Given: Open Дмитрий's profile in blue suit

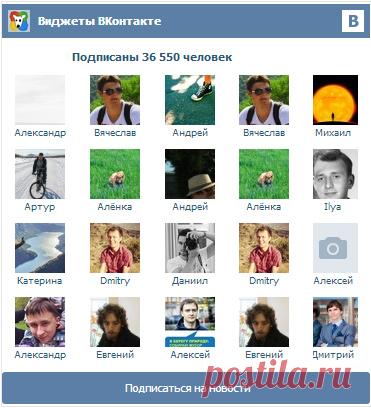Looking at the screenshot, I should pos(335,322).
